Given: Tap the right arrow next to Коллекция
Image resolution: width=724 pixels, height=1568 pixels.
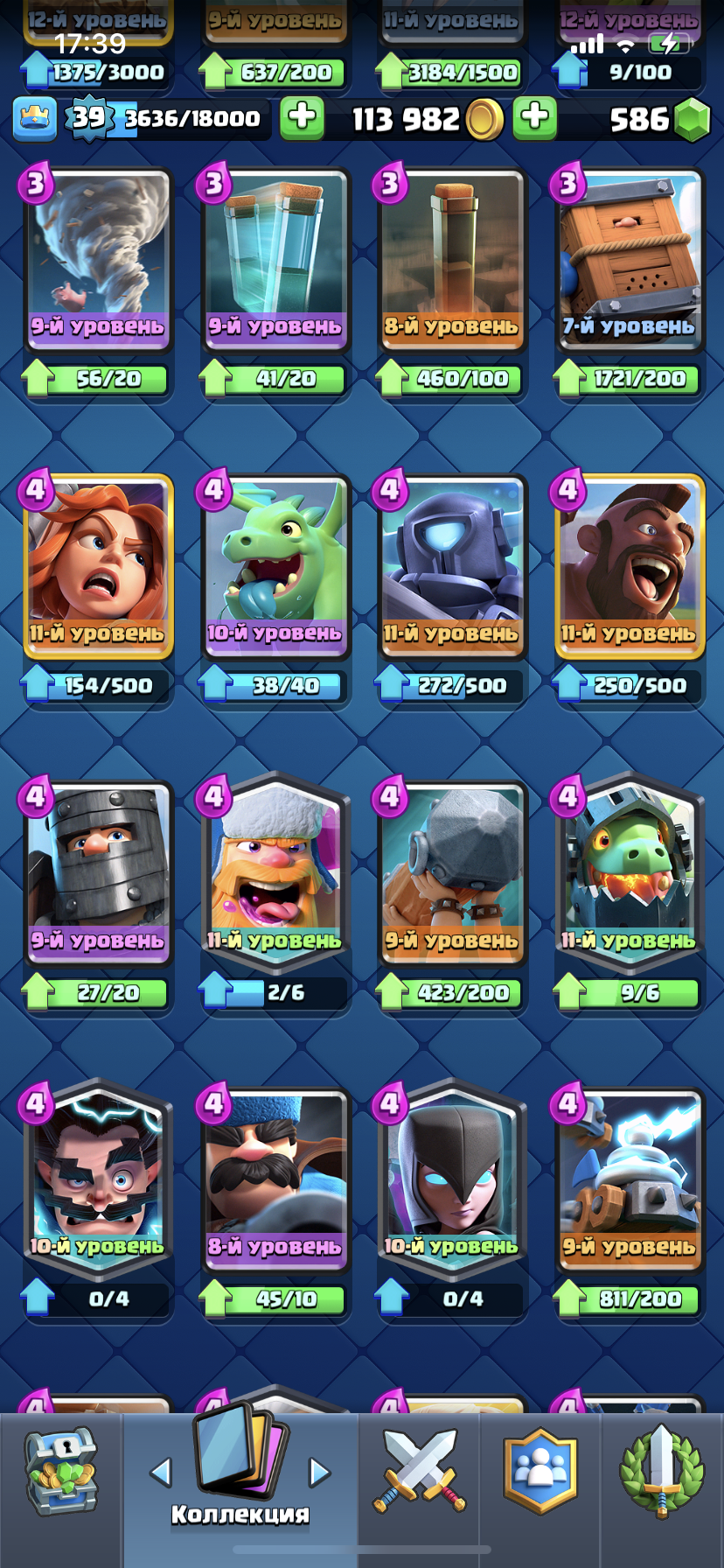Looking at the screenshot, I should [x=320, y=1473].
